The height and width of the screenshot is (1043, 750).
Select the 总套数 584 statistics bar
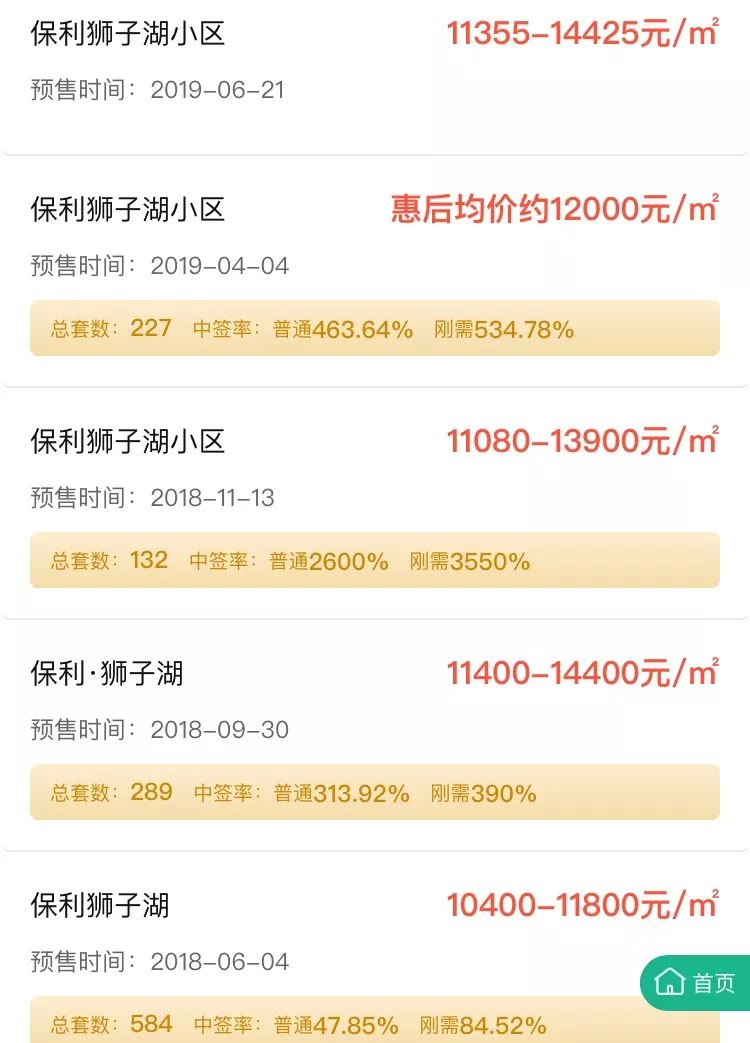(375, 1025)
